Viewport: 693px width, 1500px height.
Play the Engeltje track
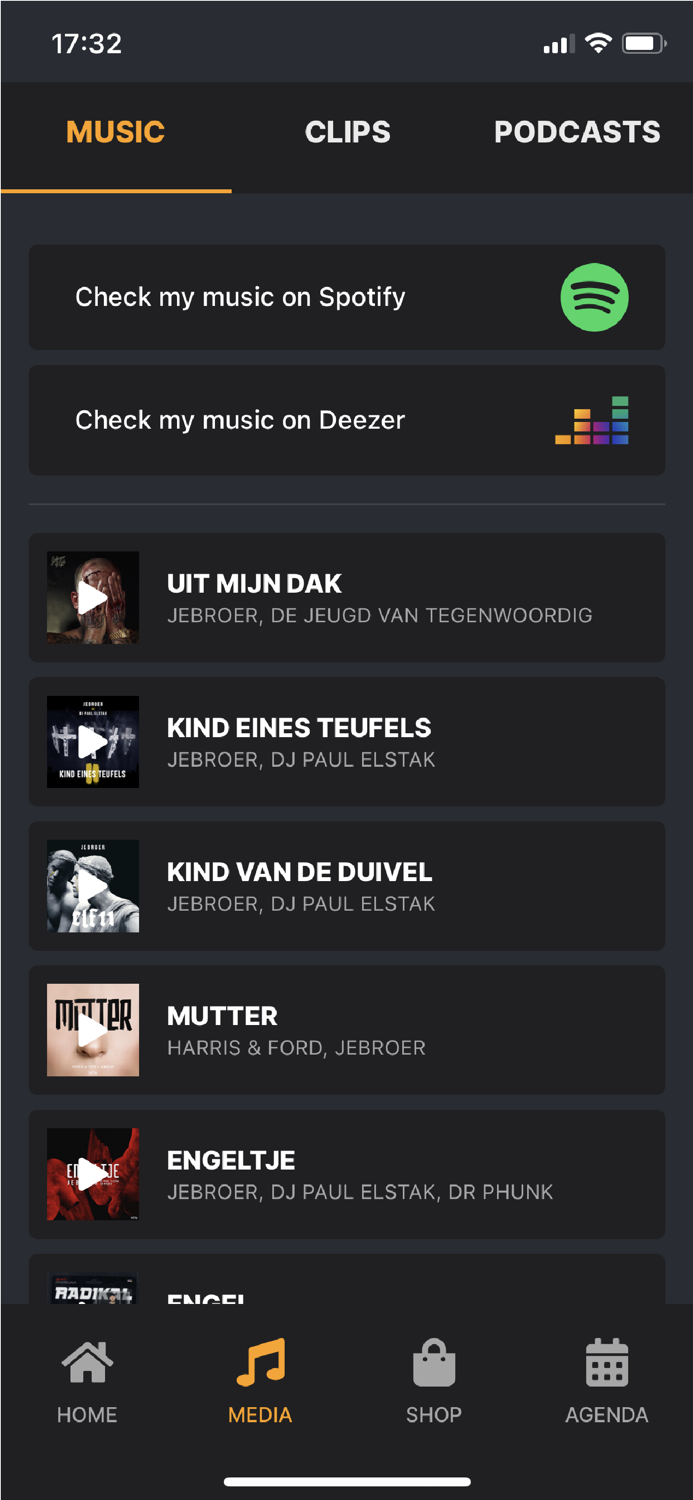coord(93,1174)
